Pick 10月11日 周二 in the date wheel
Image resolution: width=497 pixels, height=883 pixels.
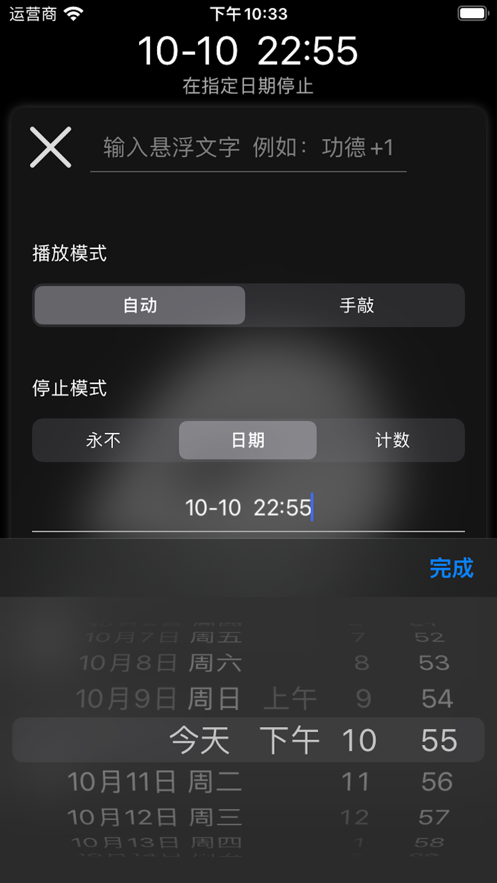coord(155,782)
